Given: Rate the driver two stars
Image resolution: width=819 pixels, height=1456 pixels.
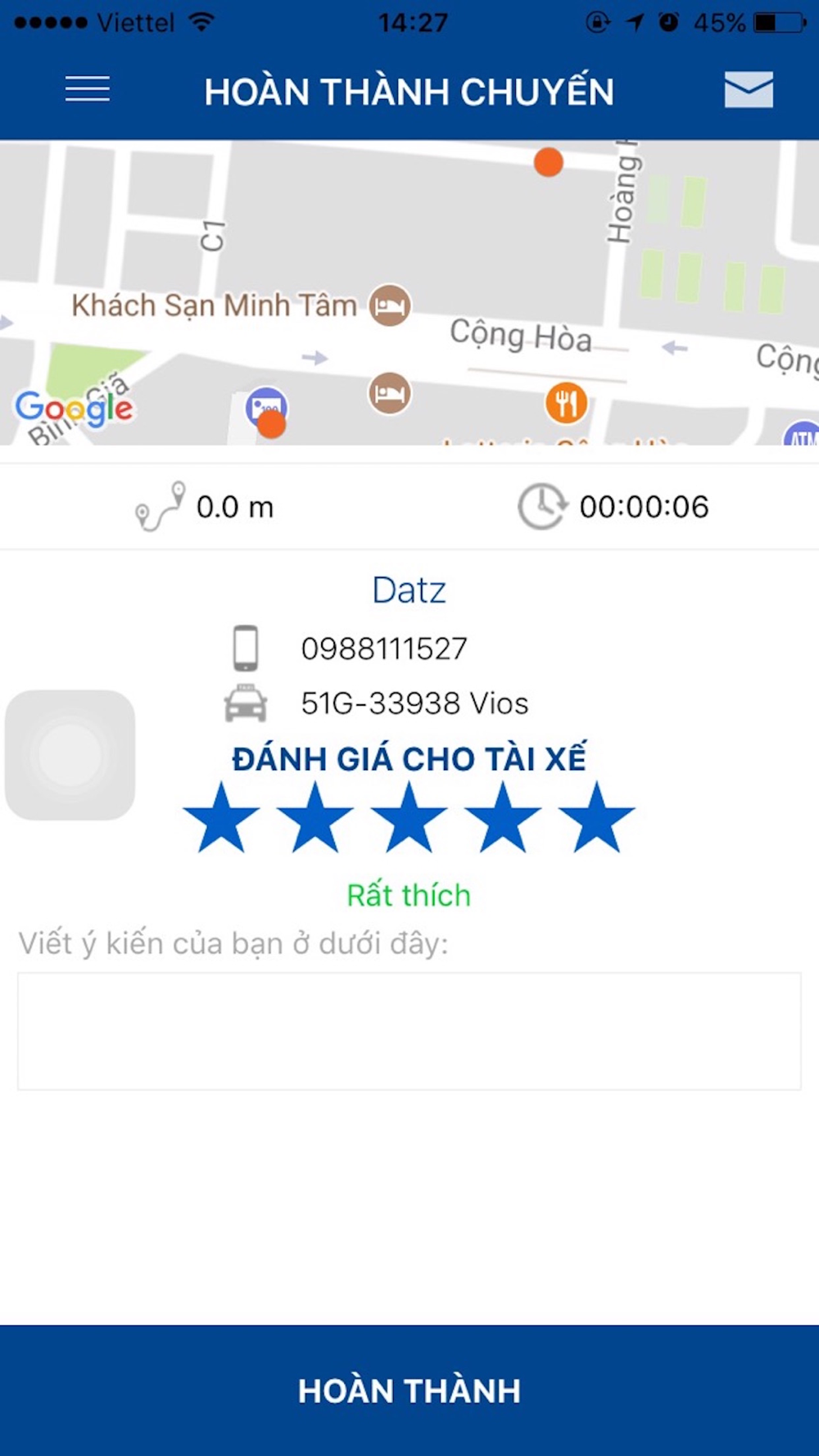Looking at the screenshot, I should (x=315, y=817).
